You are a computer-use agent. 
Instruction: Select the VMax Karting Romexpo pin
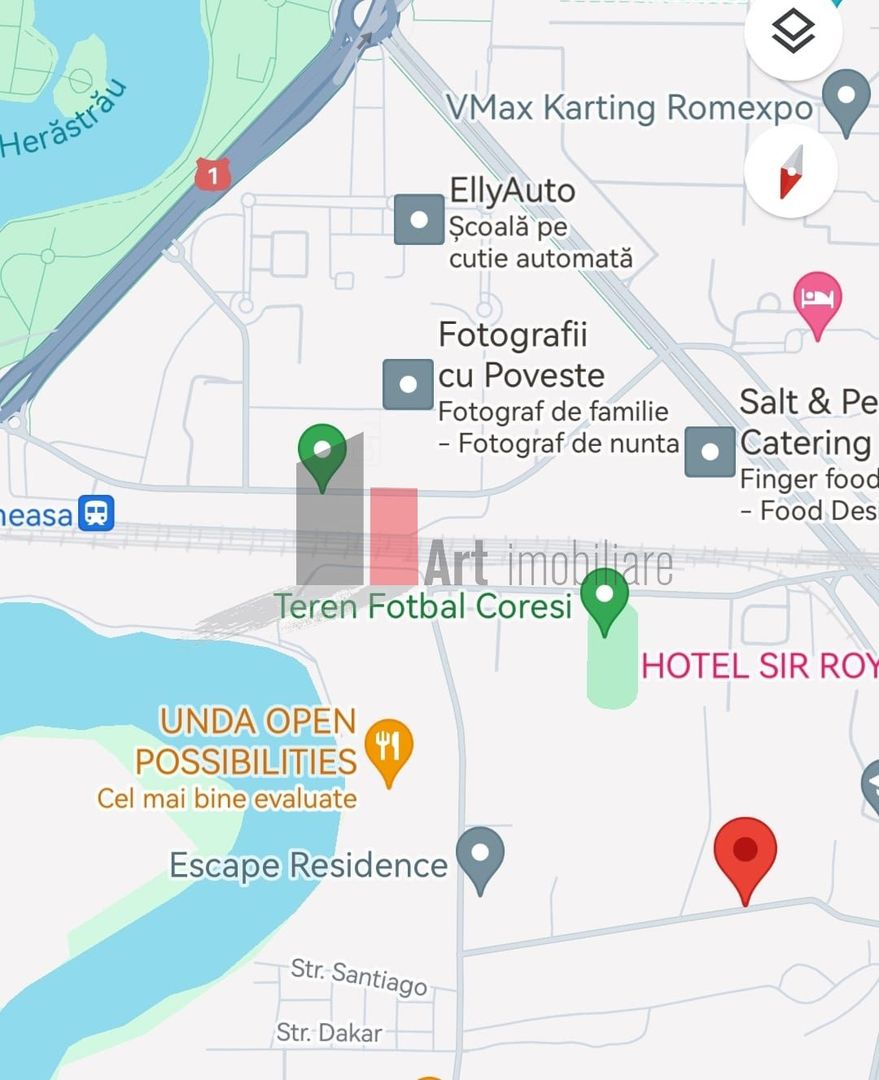coord(846,100)
